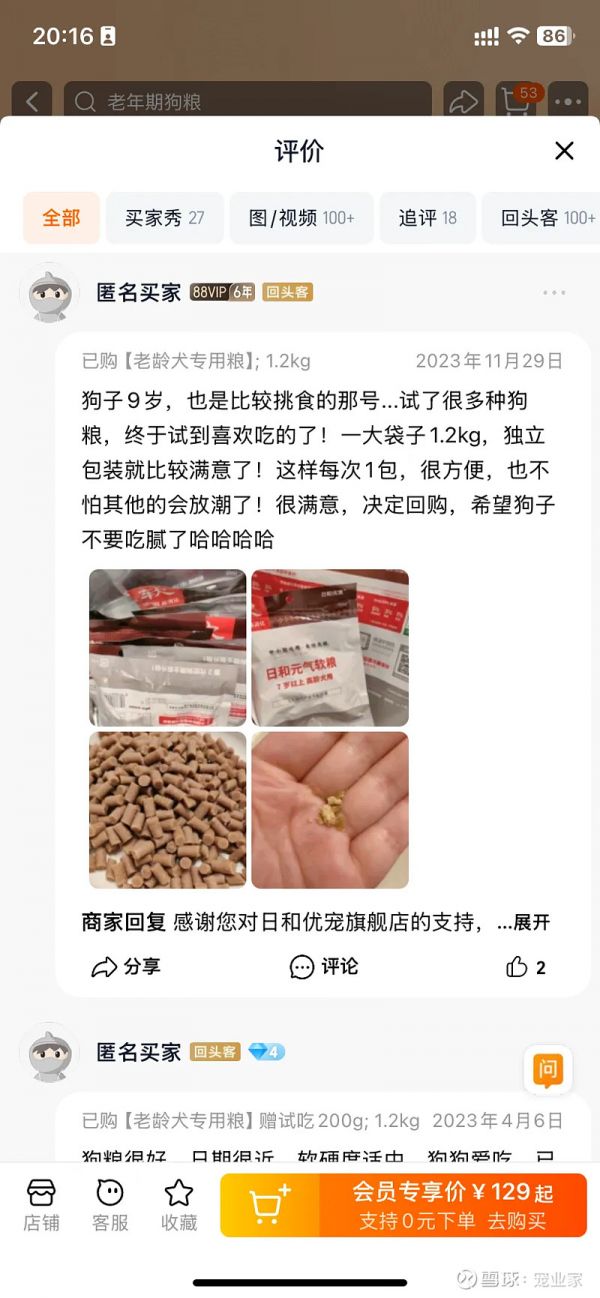The width and height of the screenshot is (600, 1298).
Task: Open the first review's three-dot menu
Action: point(554,293)
